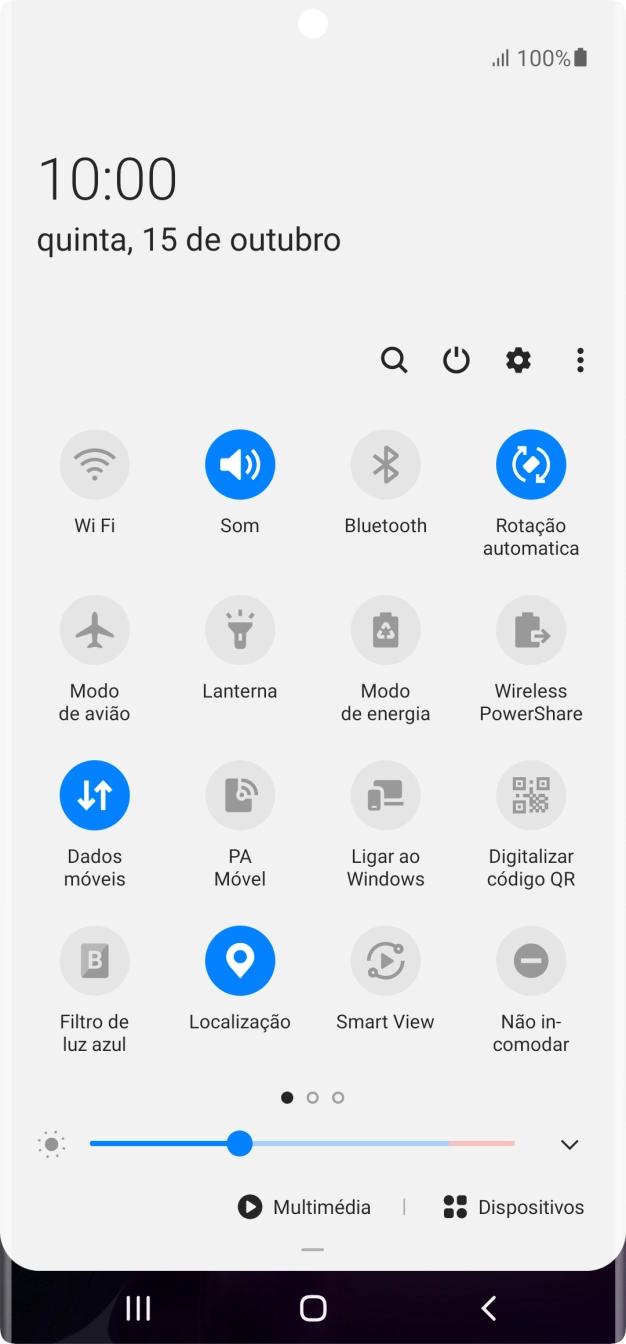Open the Dispositivos panel
The image size is (626, 1344).
pos(514,1207)
